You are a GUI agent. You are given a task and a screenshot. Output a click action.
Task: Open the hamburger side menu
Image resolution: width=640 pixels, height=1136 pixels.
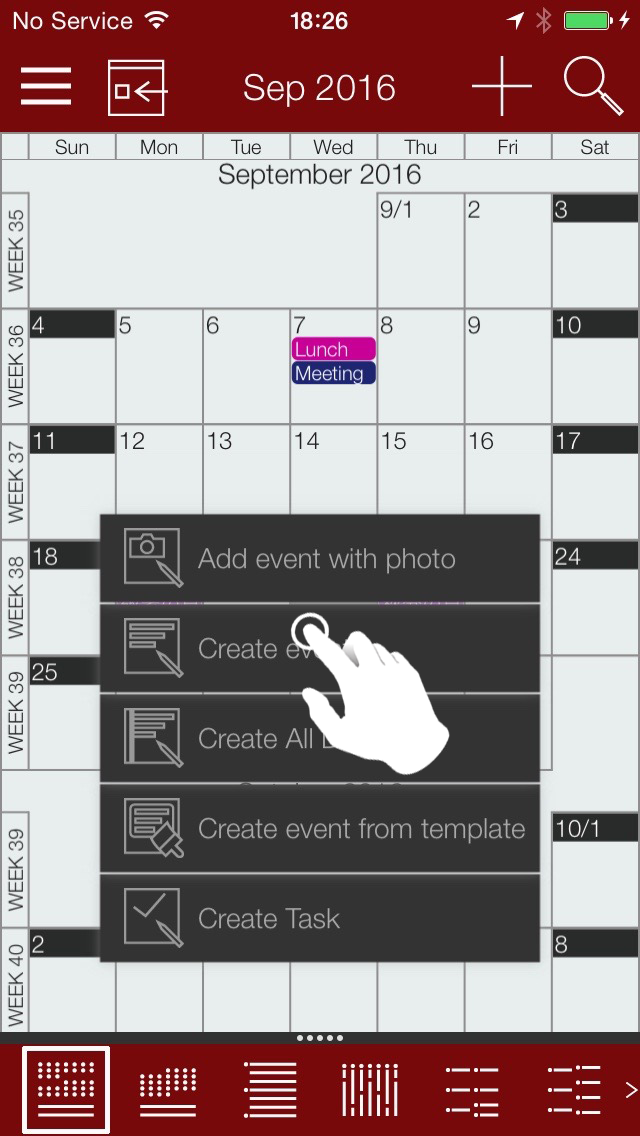[x=46, y=87]
